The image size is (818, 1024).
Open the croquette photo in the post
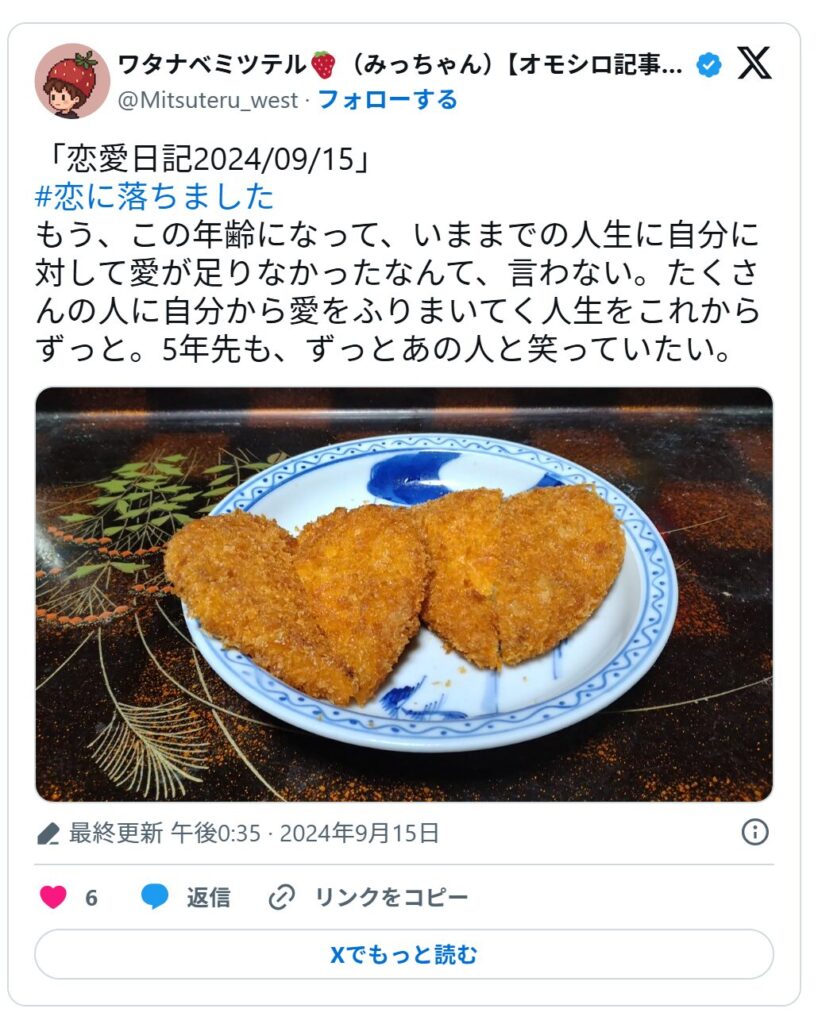pyautogui.click(x=404, y=594)
